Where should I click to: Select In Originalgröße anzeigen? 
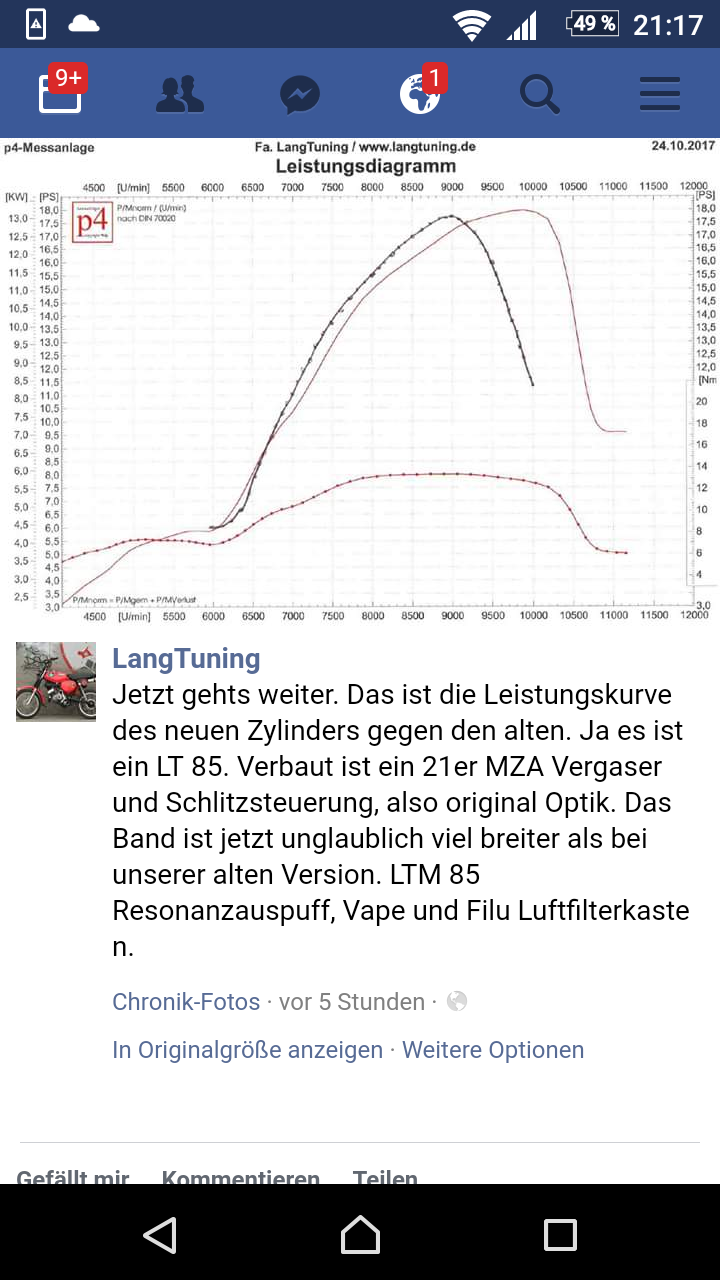coord(247,1050)
